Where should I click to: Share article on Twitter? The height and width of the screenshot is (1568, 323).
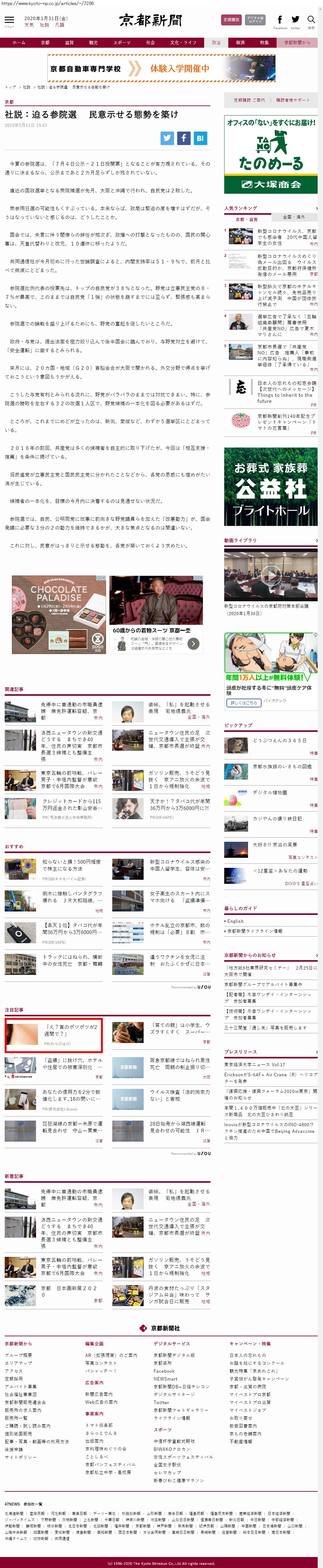tap(167, 138)
